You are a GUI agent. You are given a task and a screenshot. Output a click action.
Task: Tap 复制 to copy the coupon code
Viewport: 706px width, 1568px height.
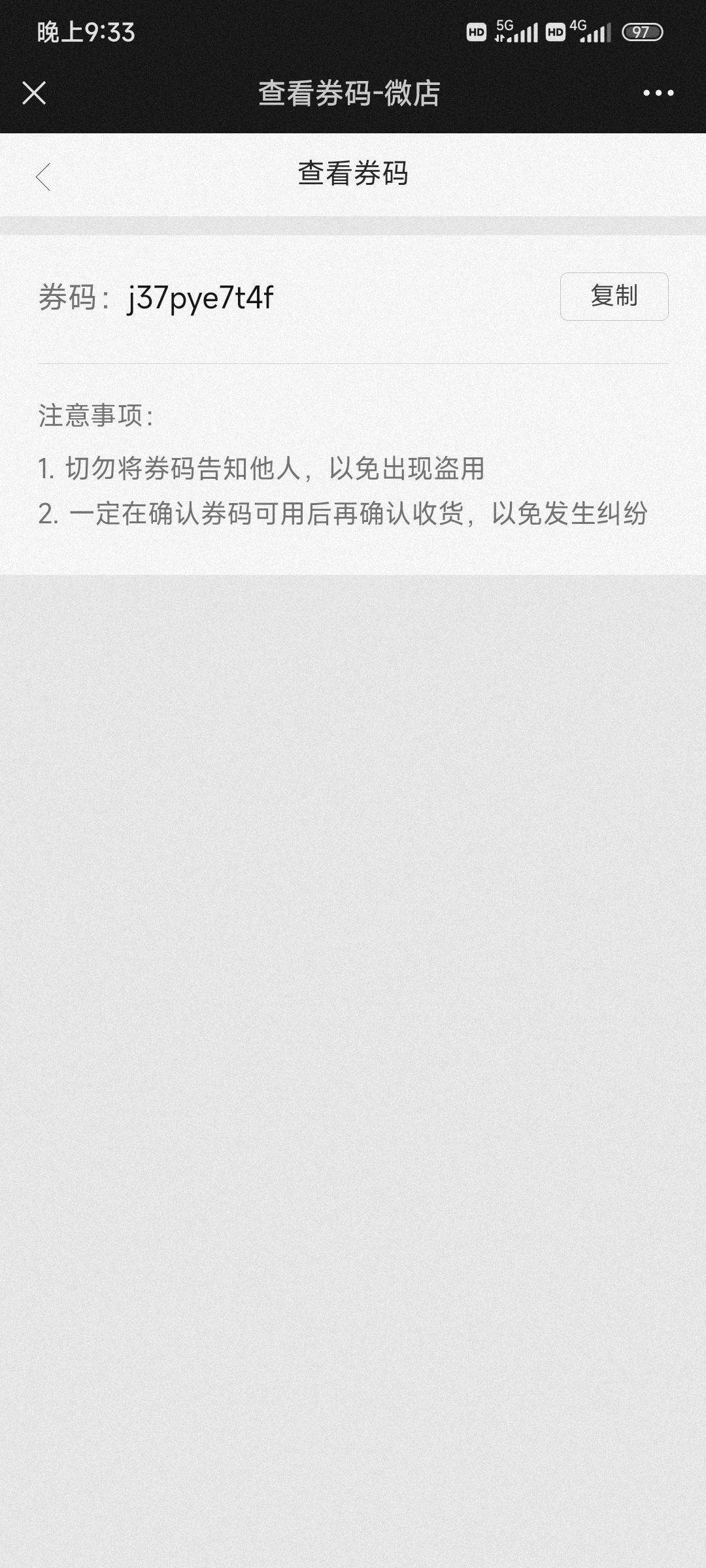coord(614,296)
